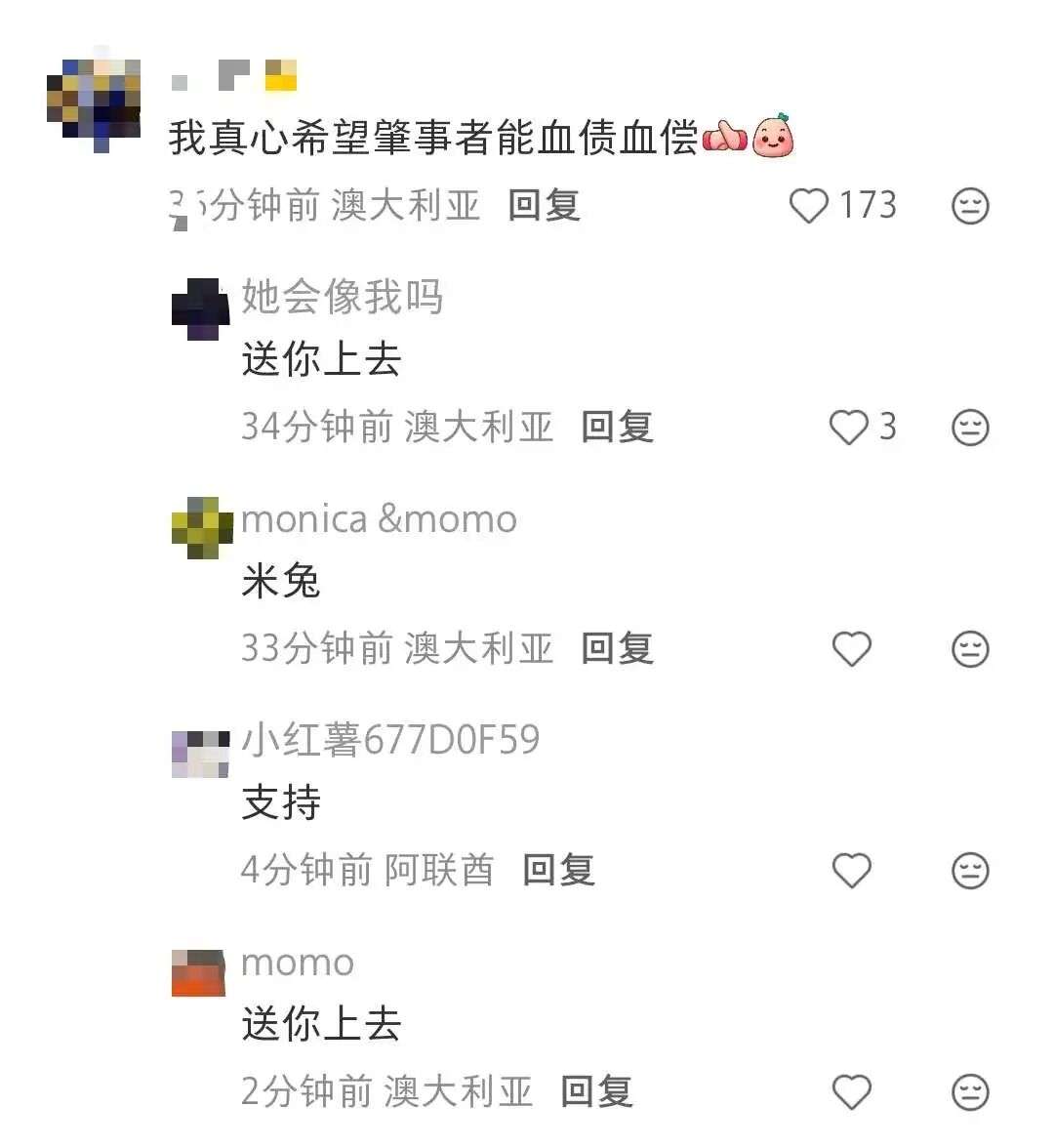Like 小红薯677D0F59's comment 支持
Viewport: 1054px width, 1148px height.
(x=851, y=871)
